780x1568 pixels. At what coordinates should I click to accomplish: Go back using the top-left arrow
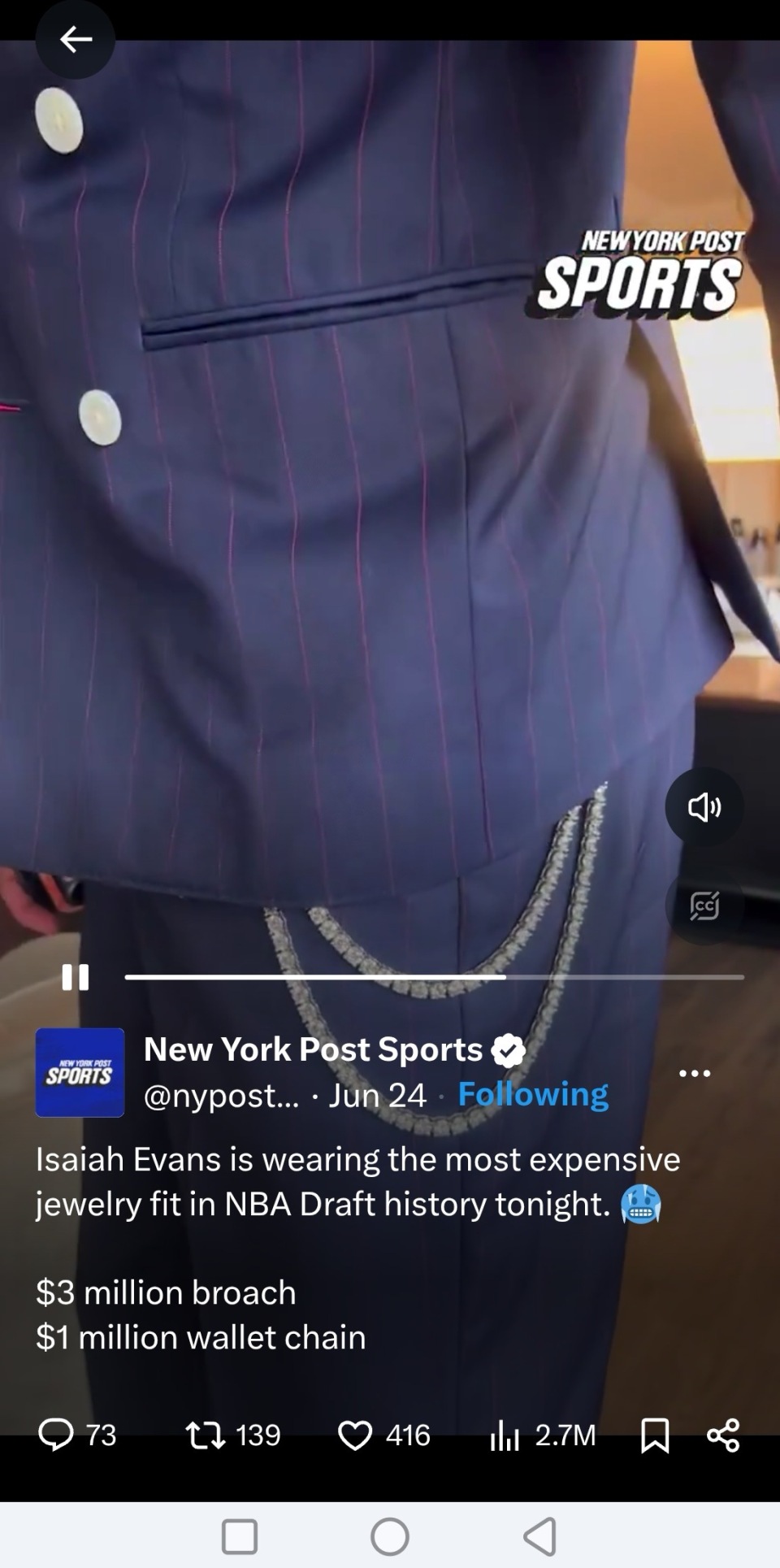75,39
